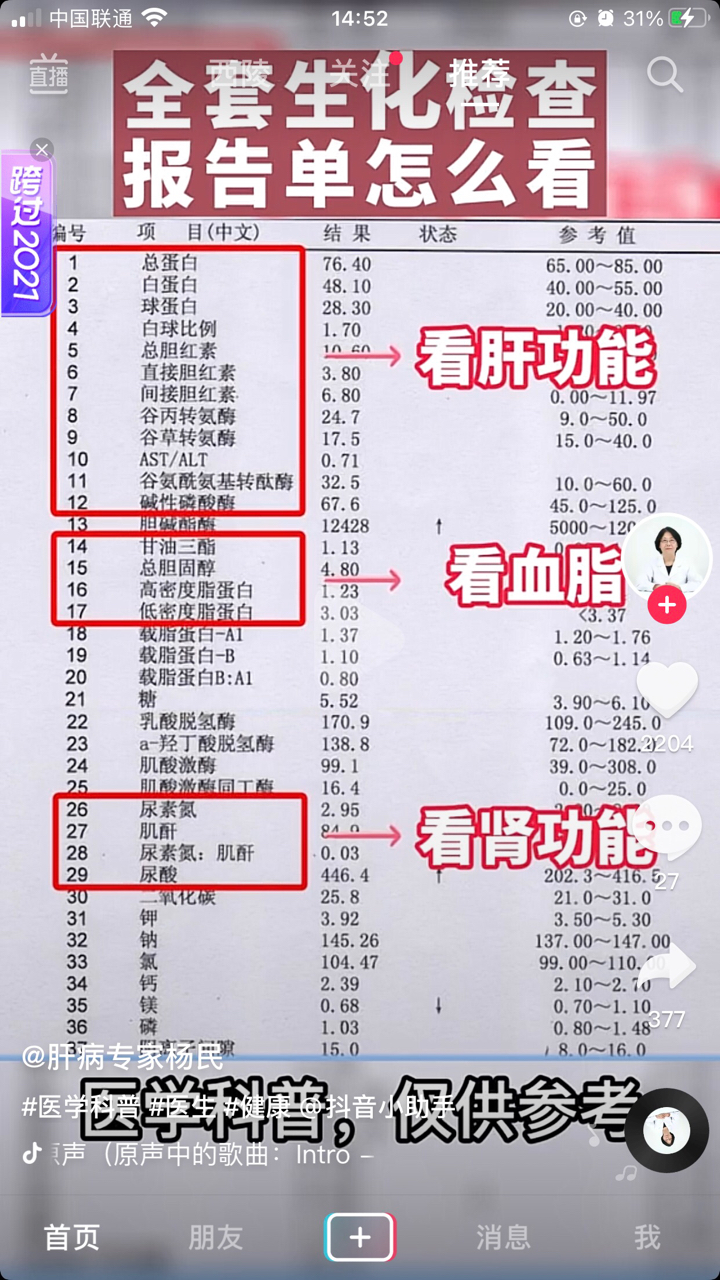Open the video comments
The width and height of the screenshot is (720, 1280).
click(666, 828)
